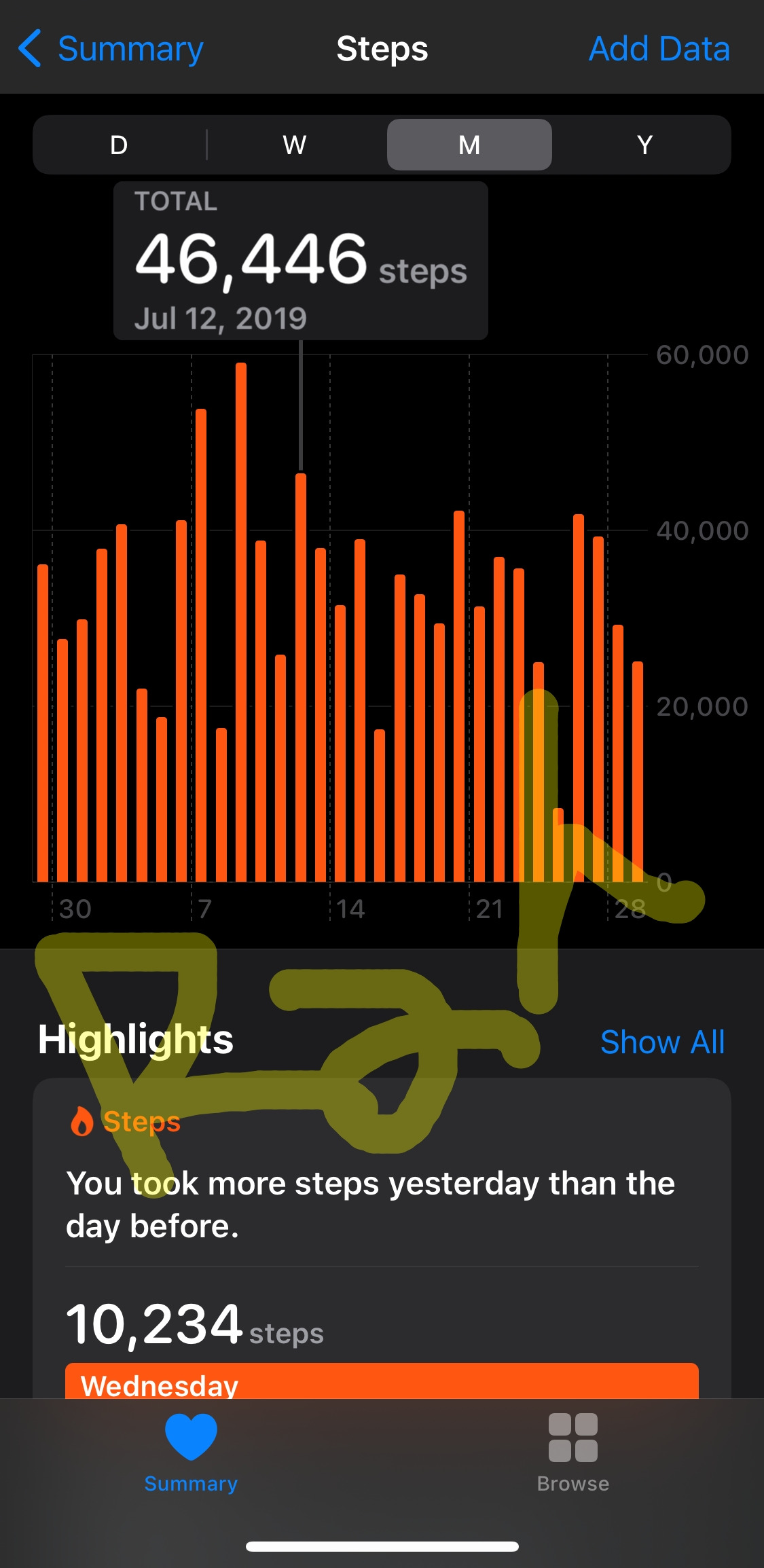Switch to the D day view
This screenshot has height=1568, width=764.
point(120,145)
